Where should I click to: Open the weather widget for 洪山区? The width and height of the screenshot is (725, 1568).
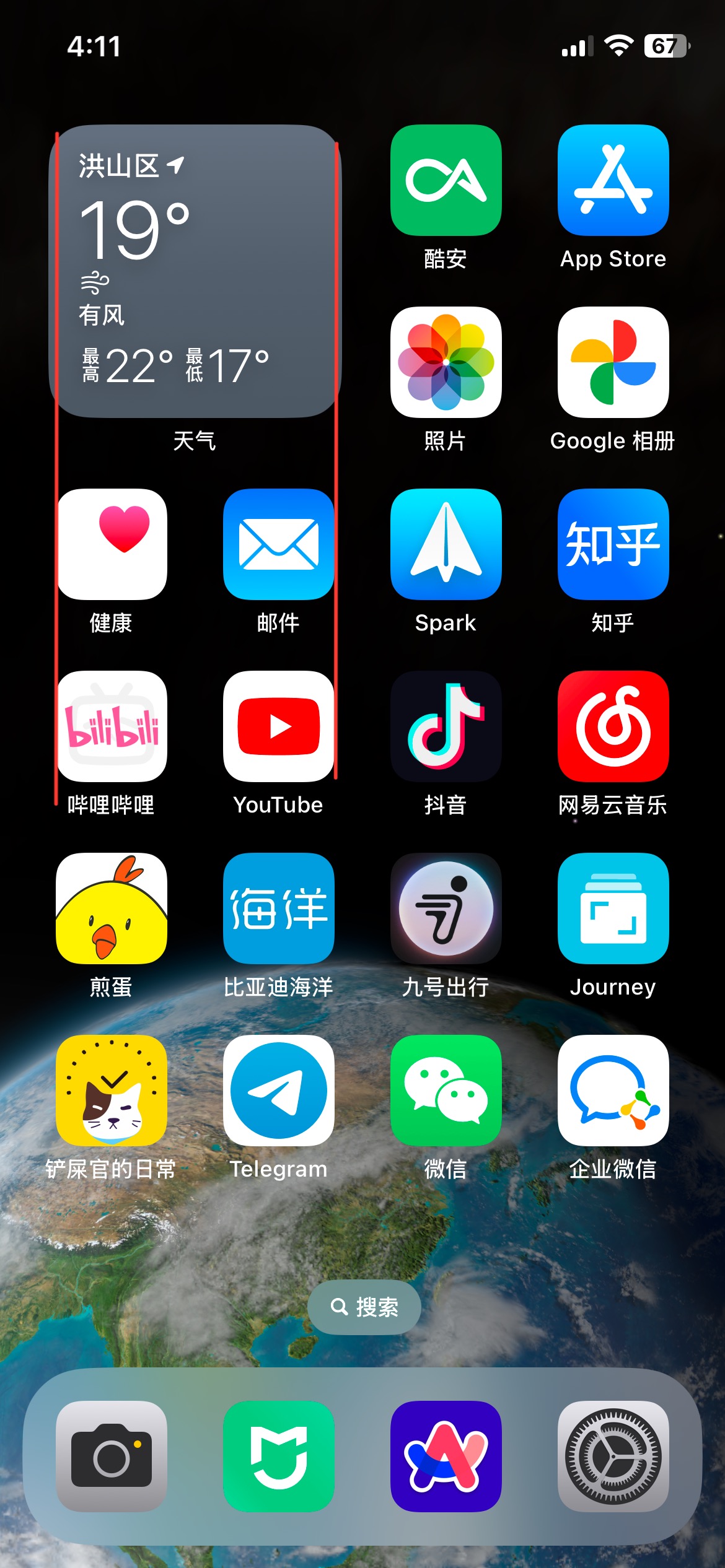coord(195,271)
